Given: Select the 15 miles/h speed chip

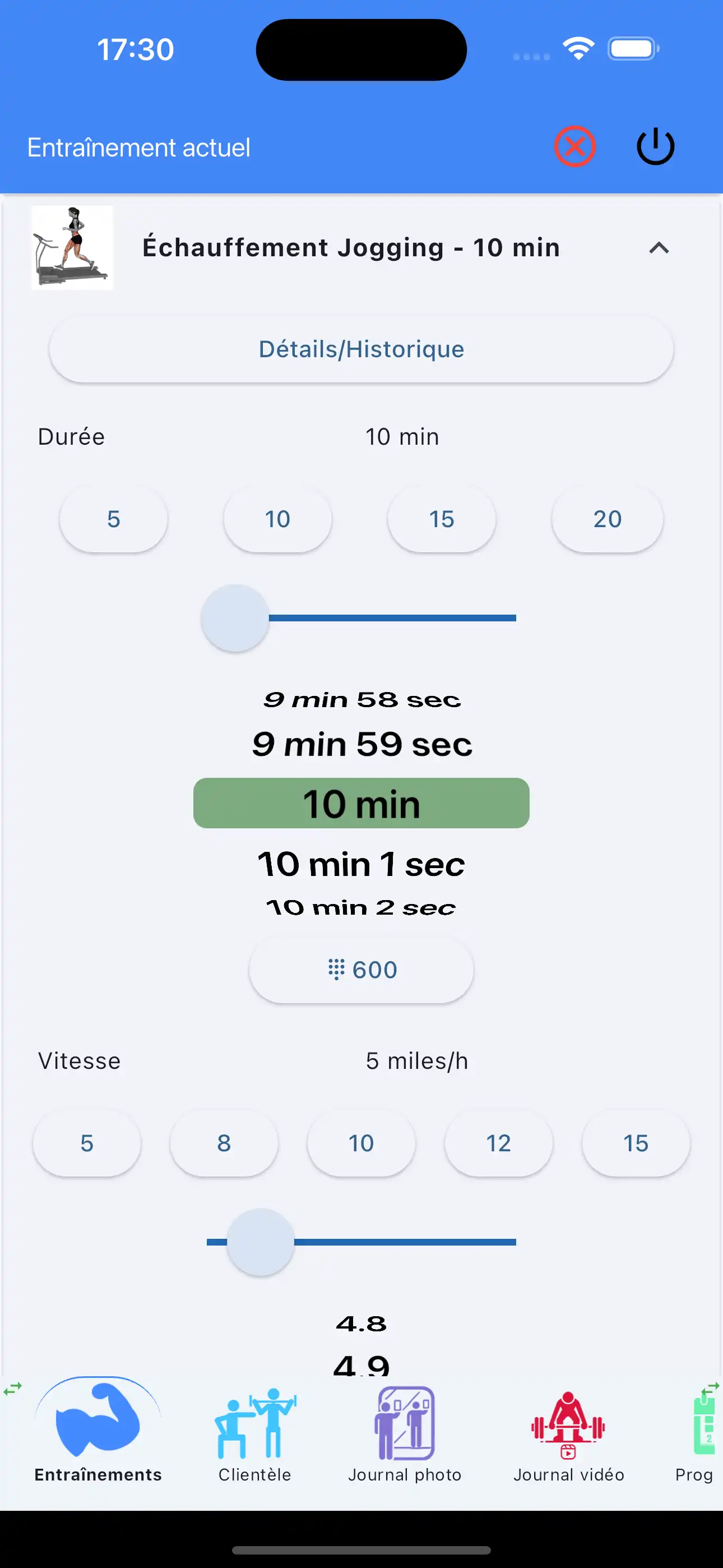Looking at the screenshot, I should pyautogui.click(x=636, y=1143).
